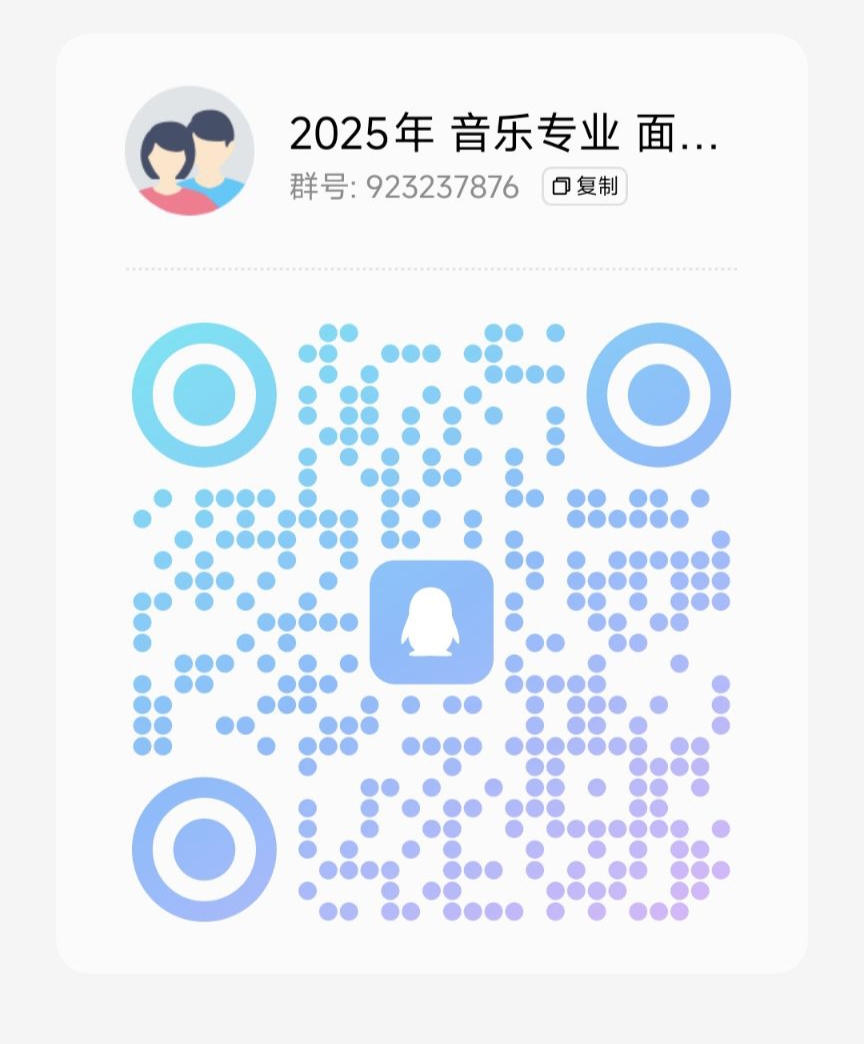The width and height of the screenshot is (864, 1044).
Task: Copy the group number 923237876
Action: (585, 186)
